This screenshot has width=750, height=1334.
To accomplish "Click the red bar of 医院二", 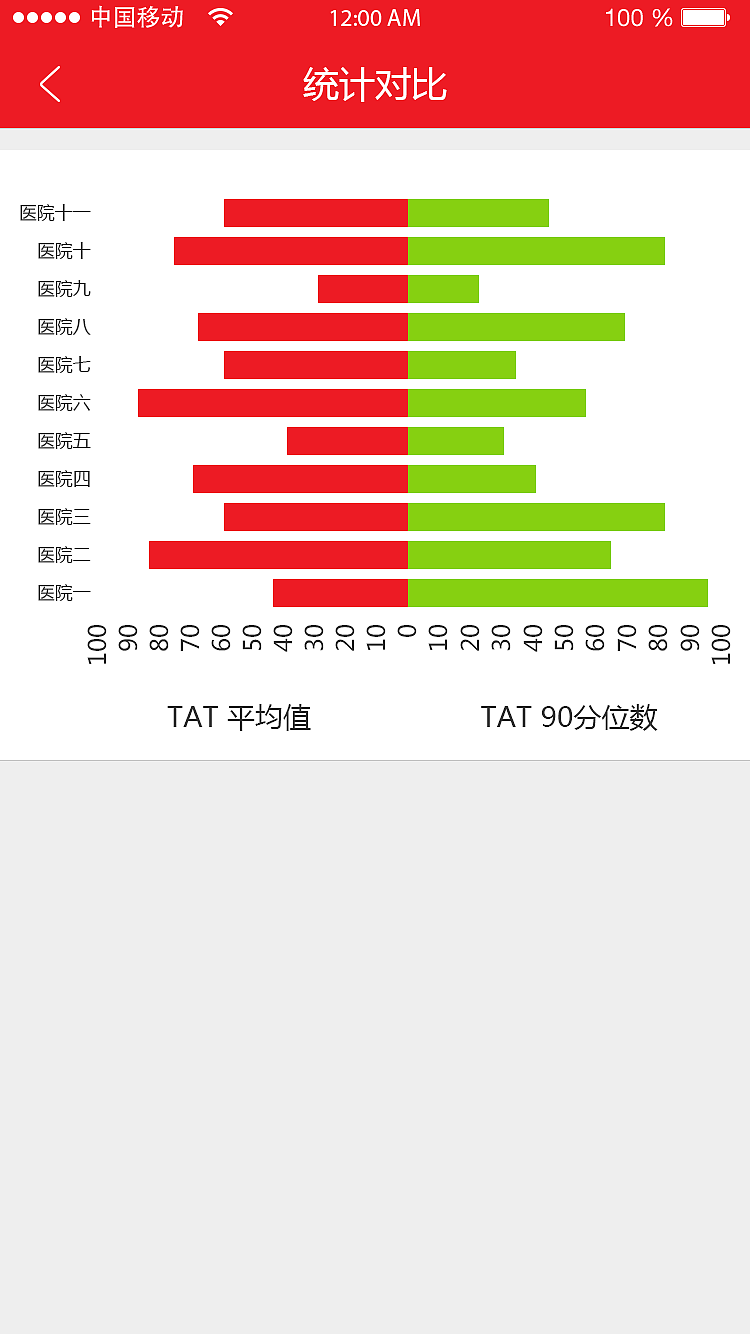I will (278, 555).
